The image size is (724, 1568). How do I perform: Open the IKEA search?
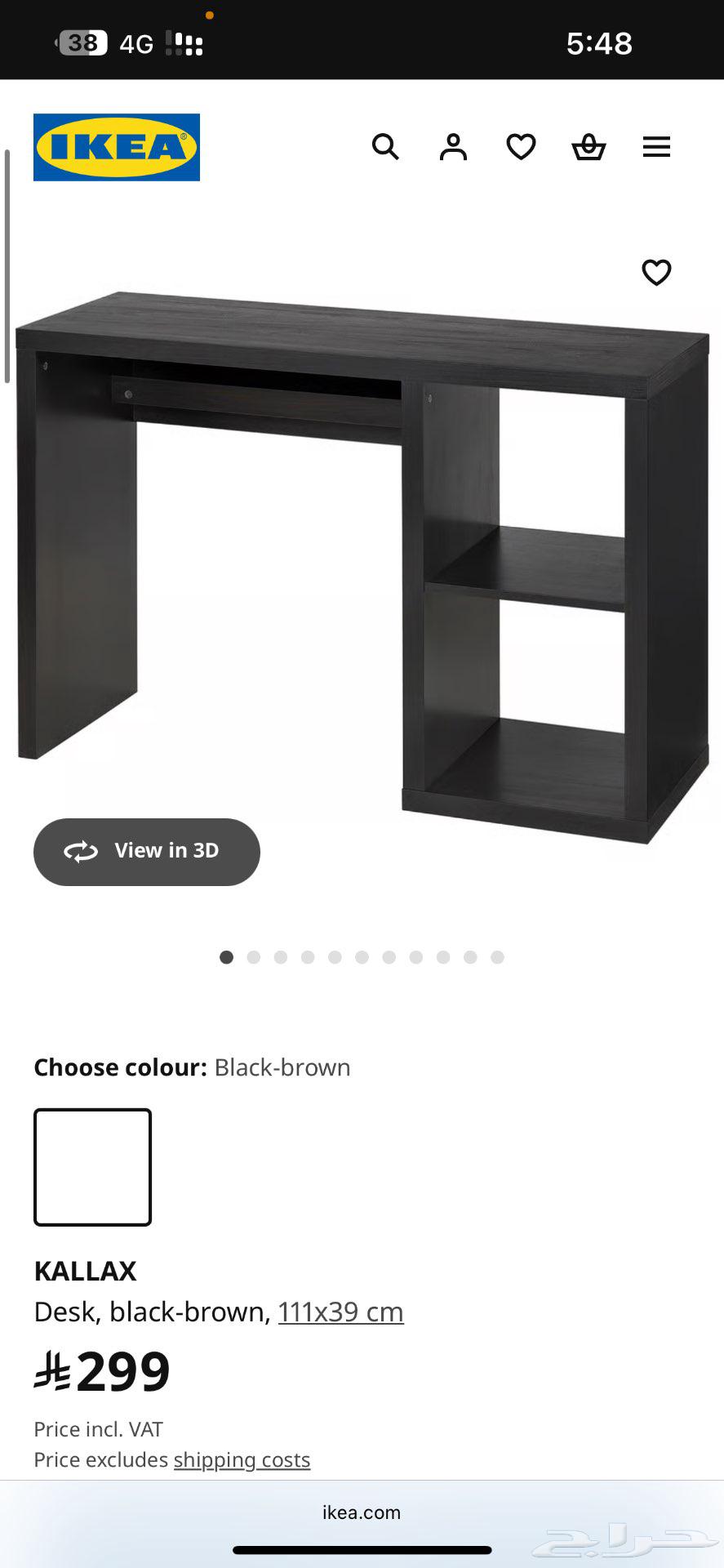[385, 147]
